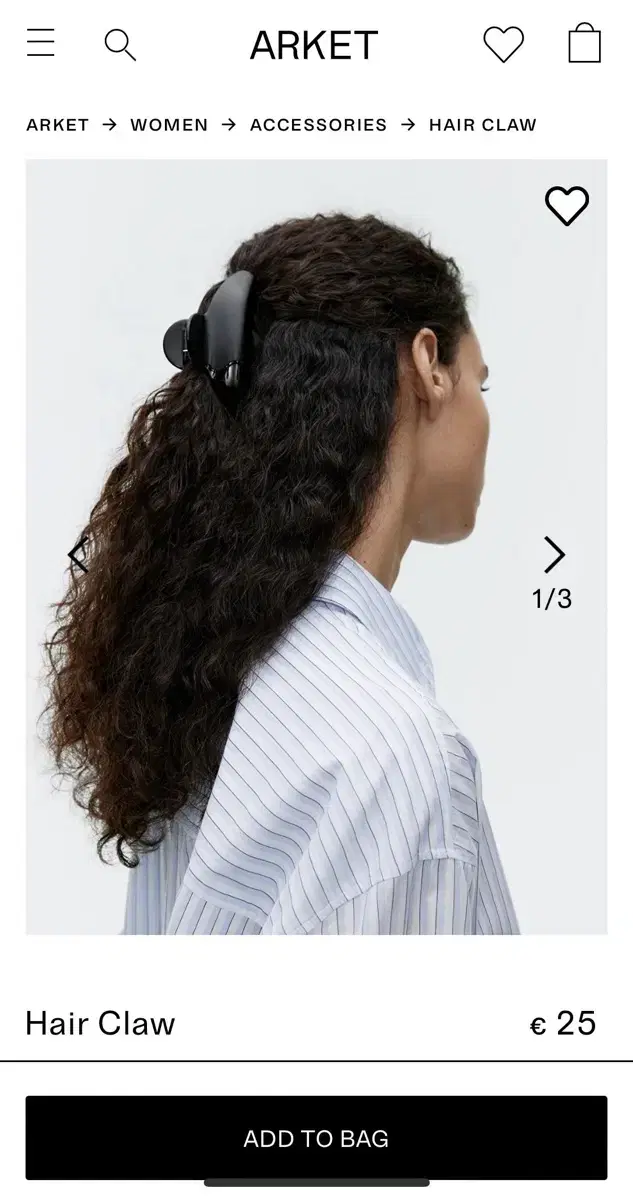
Task: Show previous product image
Action: click(78, 554)
